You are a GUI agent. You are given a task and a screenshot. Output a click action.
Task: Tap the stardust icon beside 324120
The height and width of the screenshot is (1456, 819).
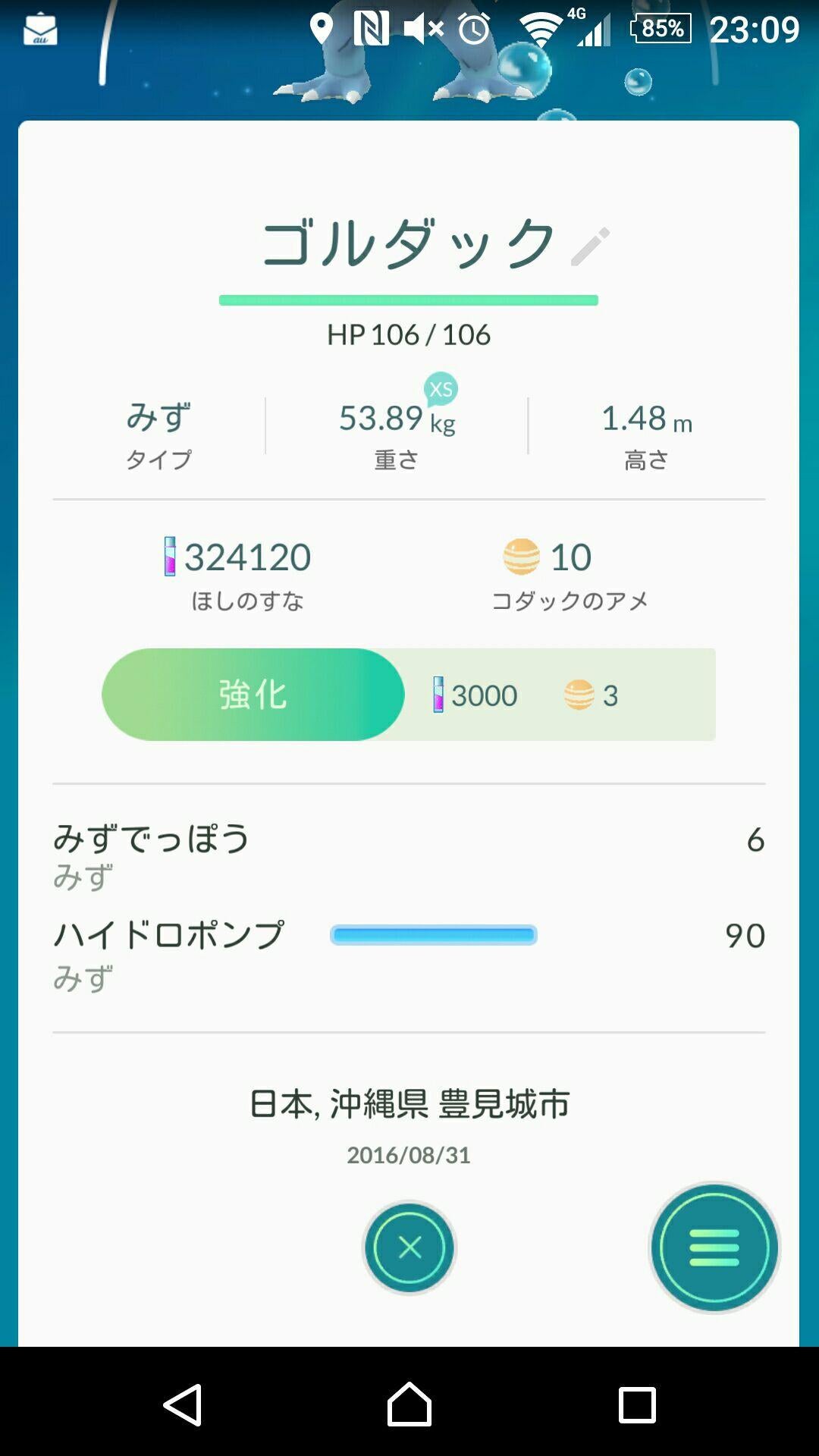[168, 557]
